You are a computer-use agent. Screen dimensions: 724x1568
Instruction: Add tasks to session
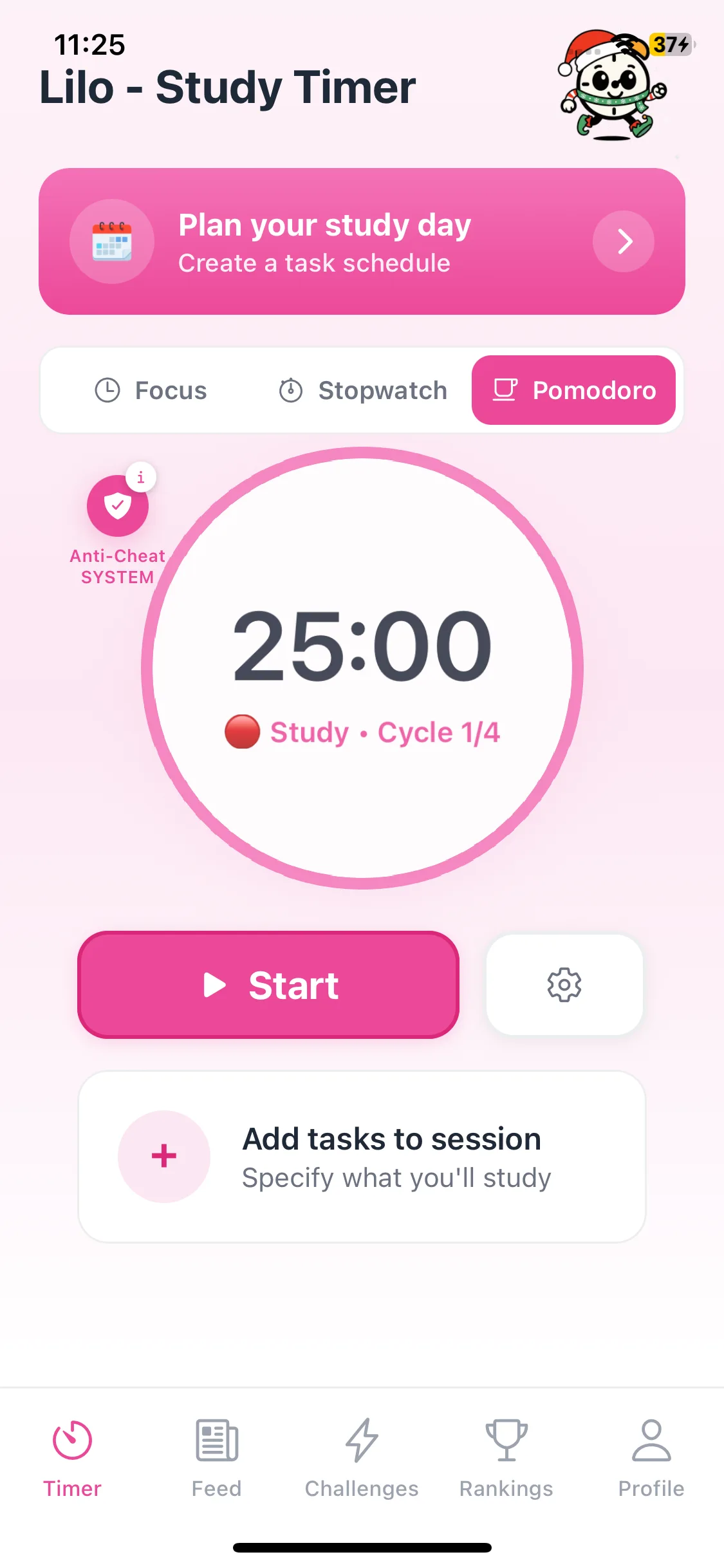coord(362,1157)
